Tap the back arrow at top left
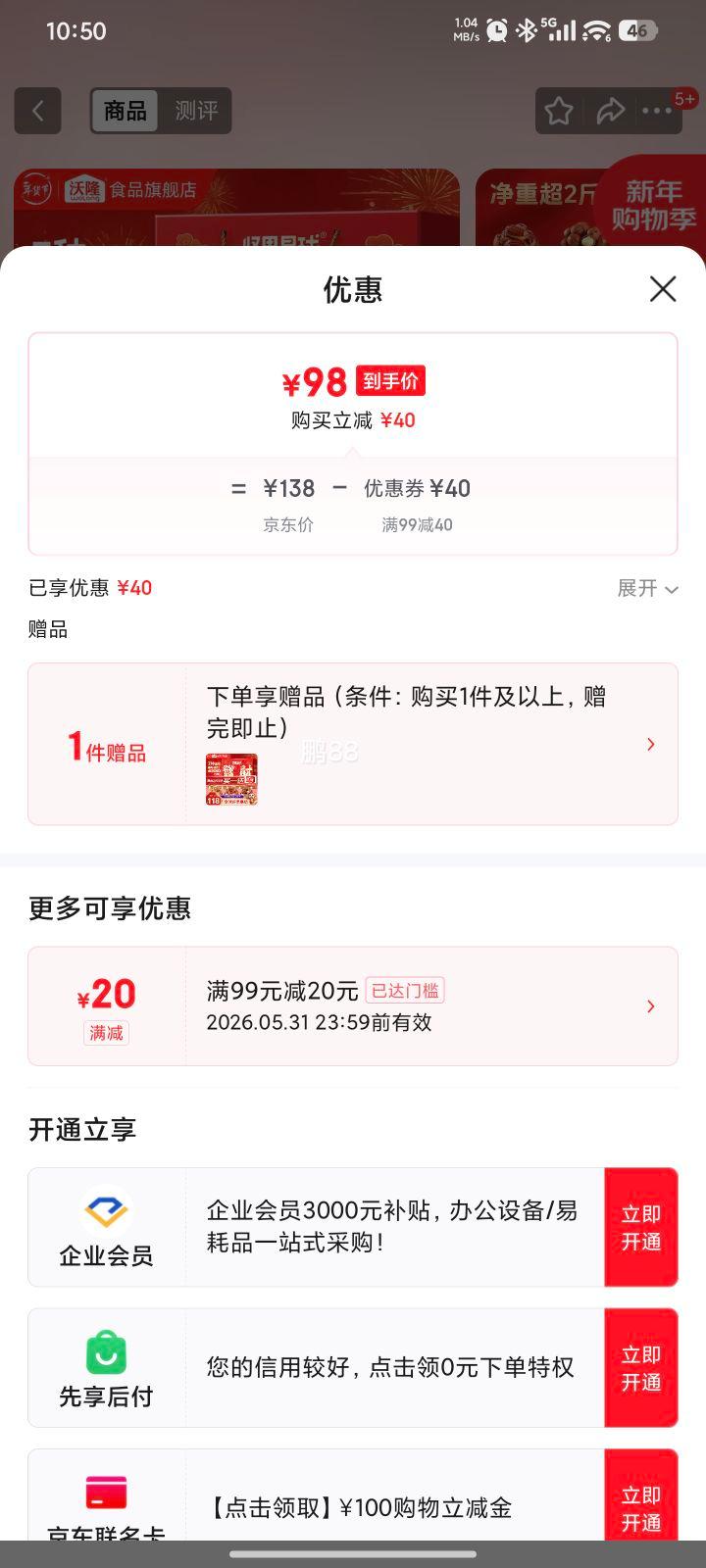 (37, 111)
